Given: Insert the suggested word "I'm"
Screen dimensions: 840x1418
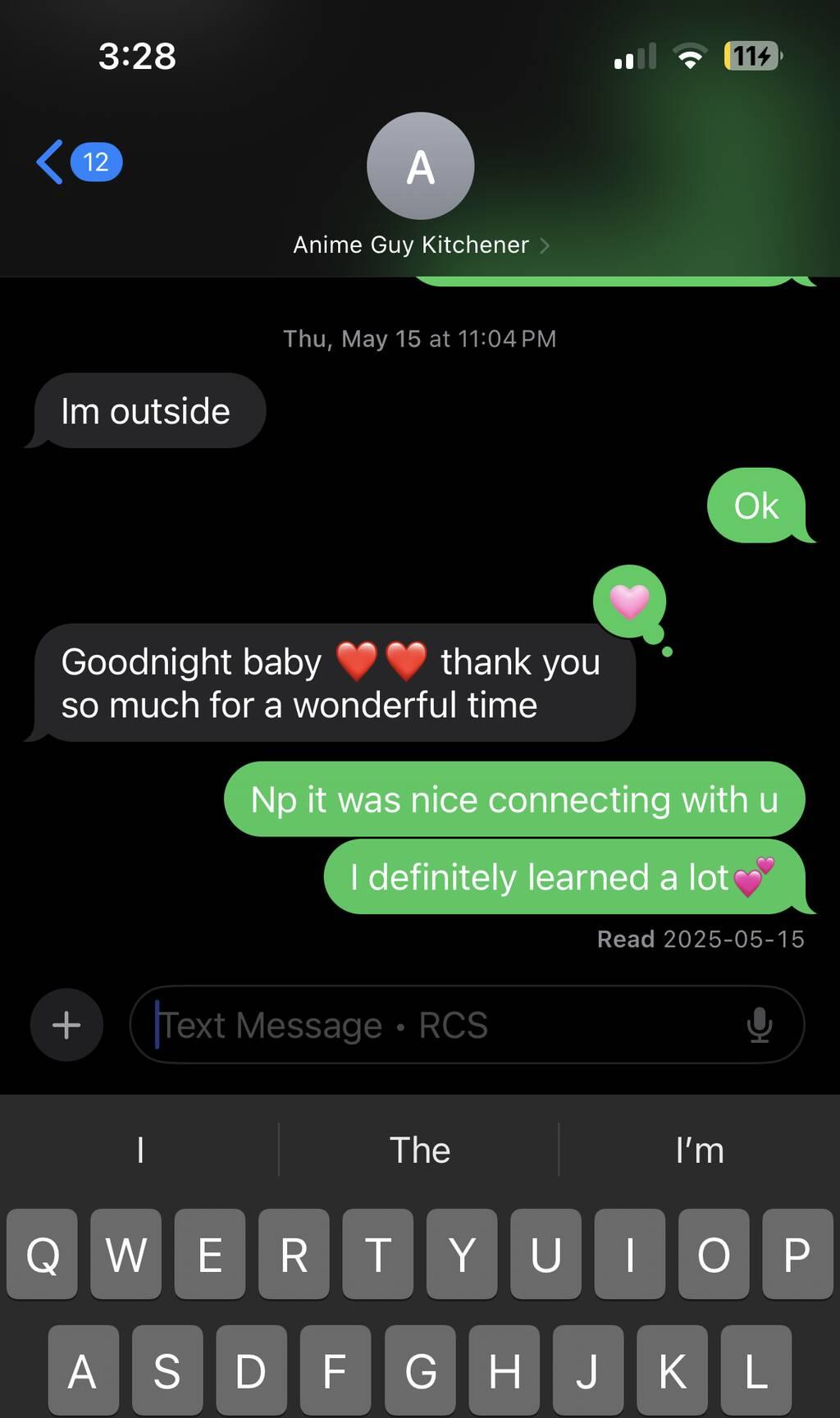Looking at the screenshot, I should pyautogui.click(x=699, y=1150).
